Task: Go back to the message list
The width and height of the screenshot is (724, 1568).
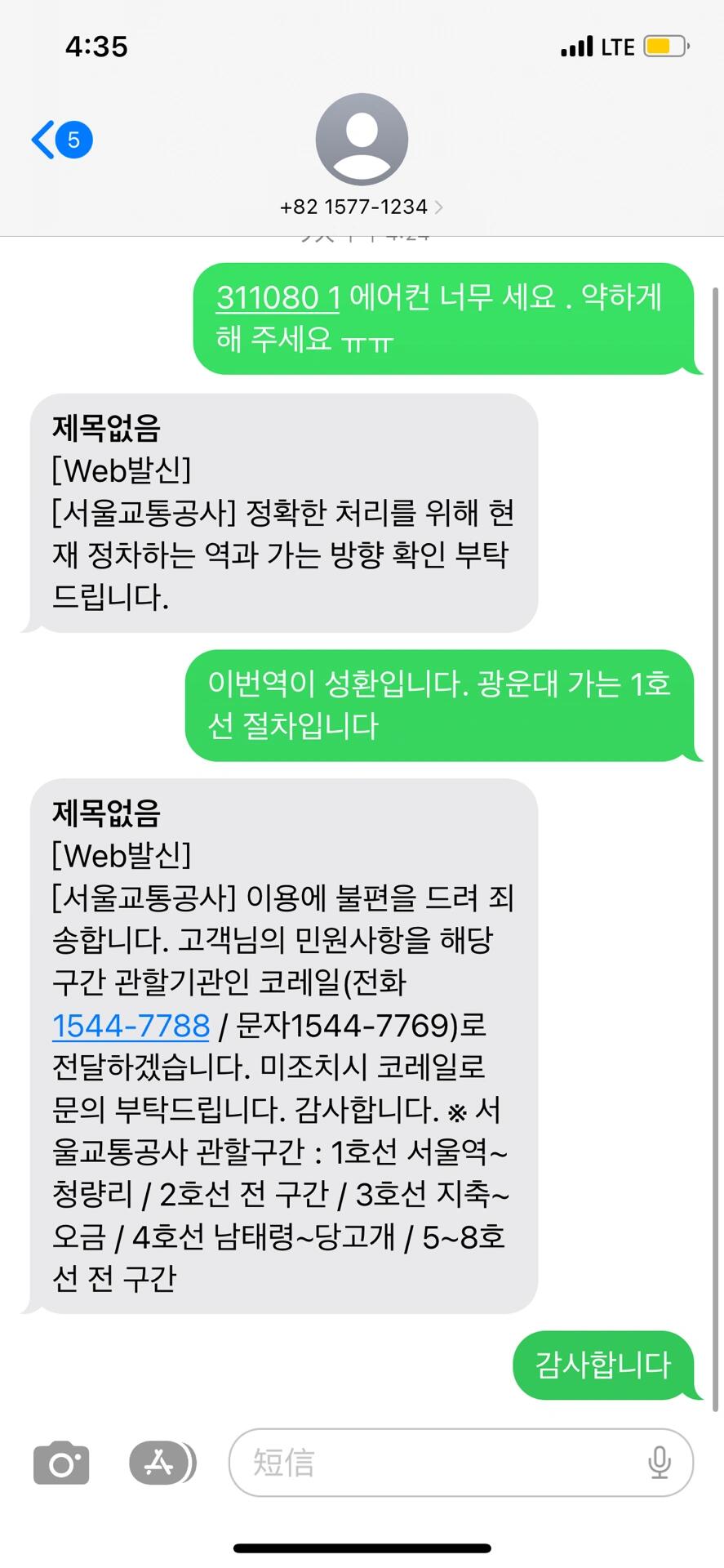Action: point(60,140)
